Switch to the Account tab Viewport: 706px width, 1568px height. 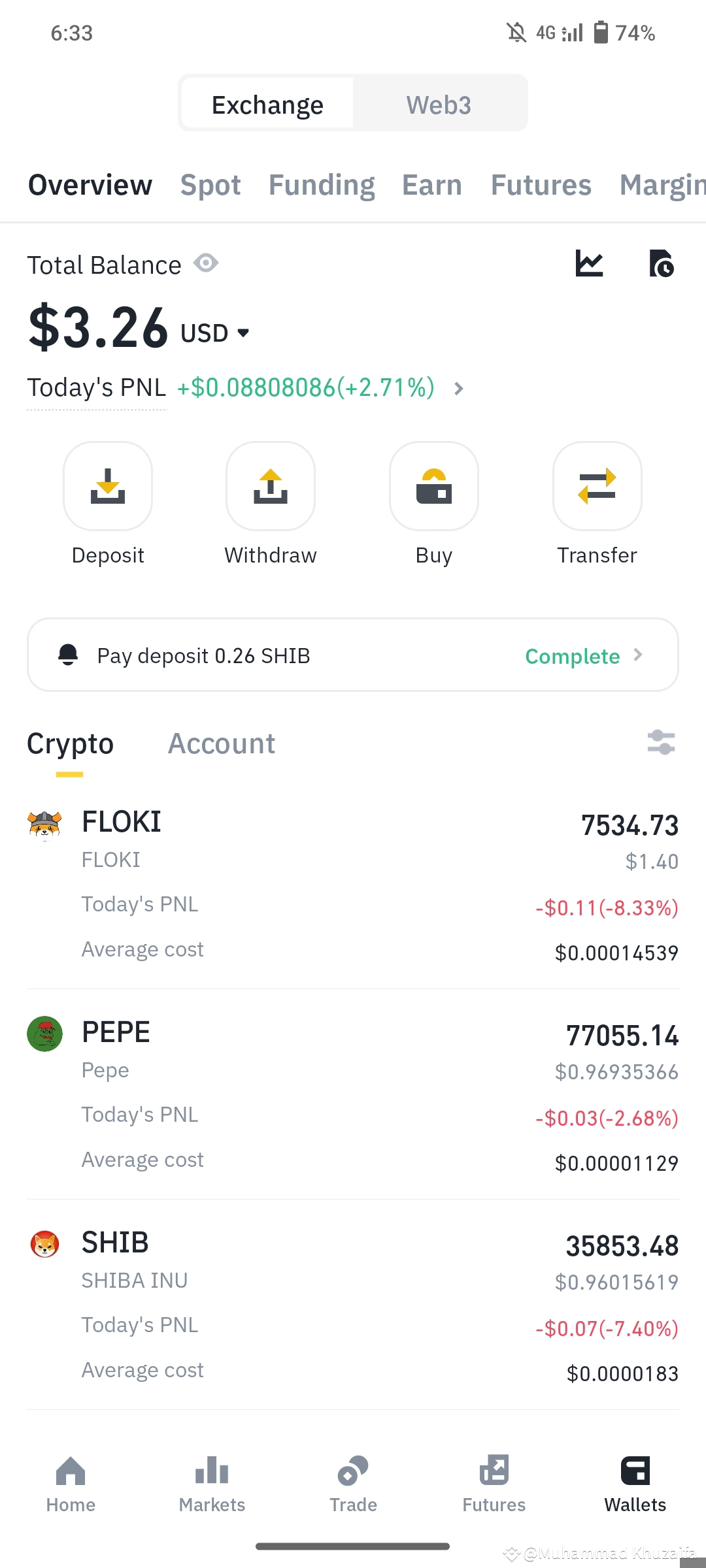222,743
